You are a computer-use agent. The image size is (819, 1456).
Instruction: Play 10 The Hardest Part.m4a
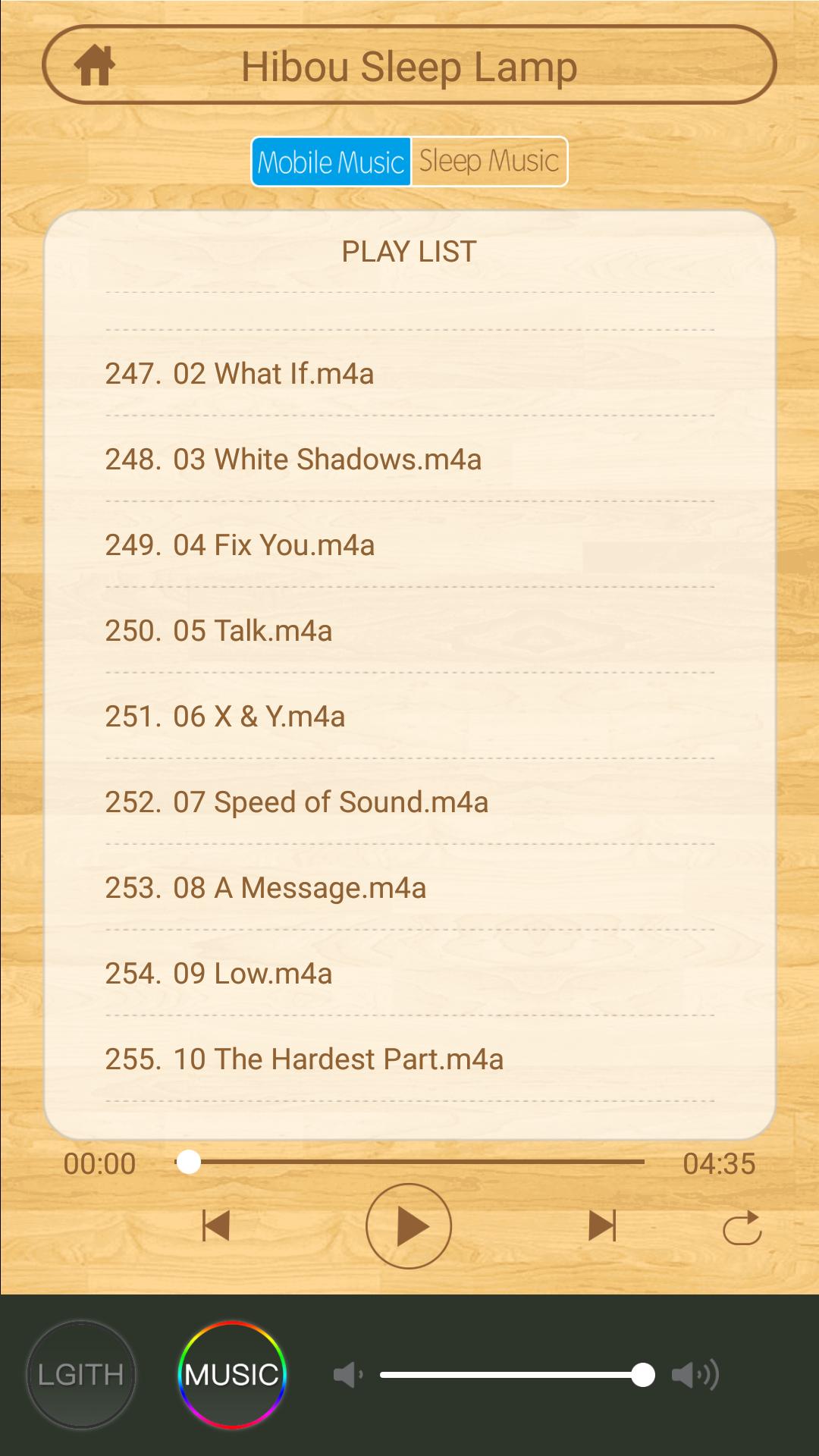tap(304, 1059)
